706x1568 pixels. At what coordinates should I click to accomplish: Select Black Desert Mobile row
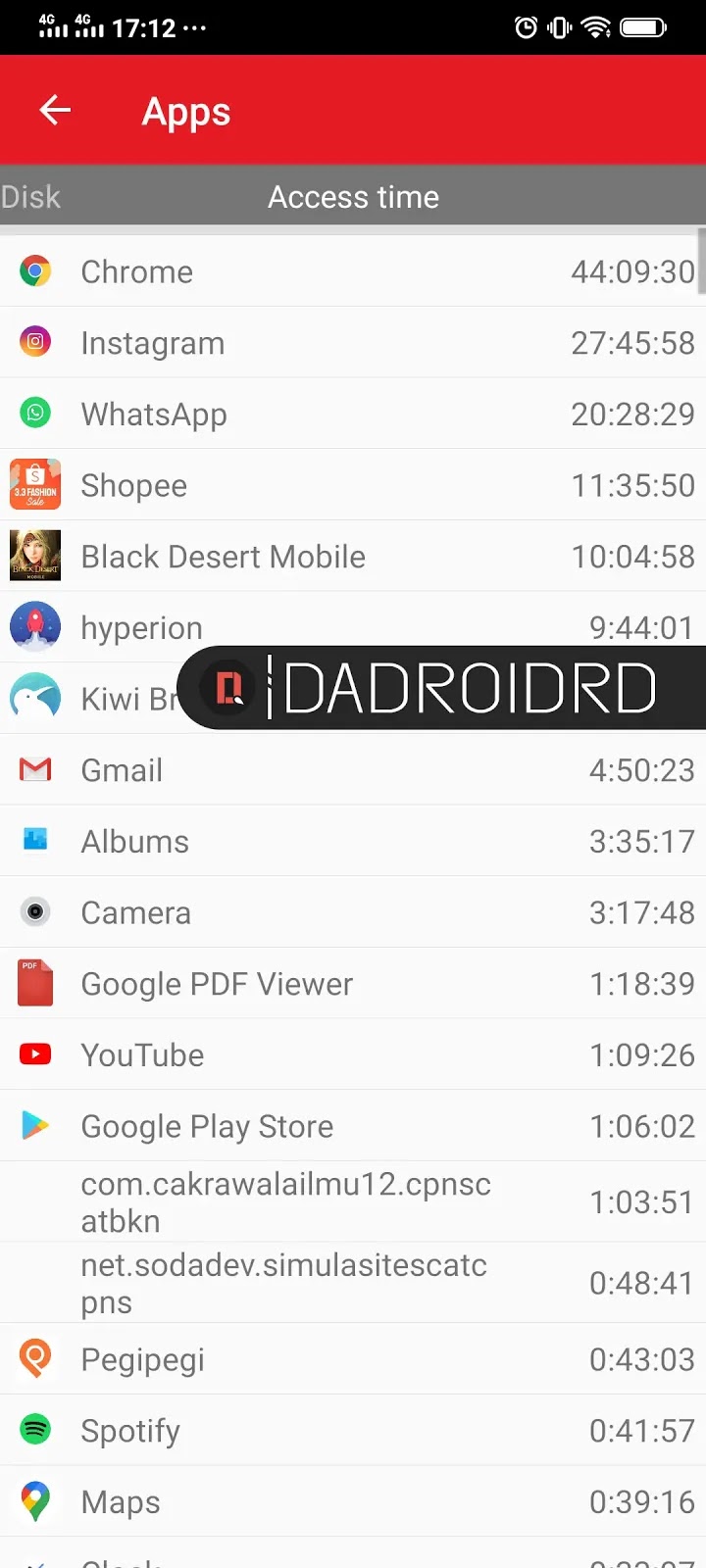coord(353,557)
